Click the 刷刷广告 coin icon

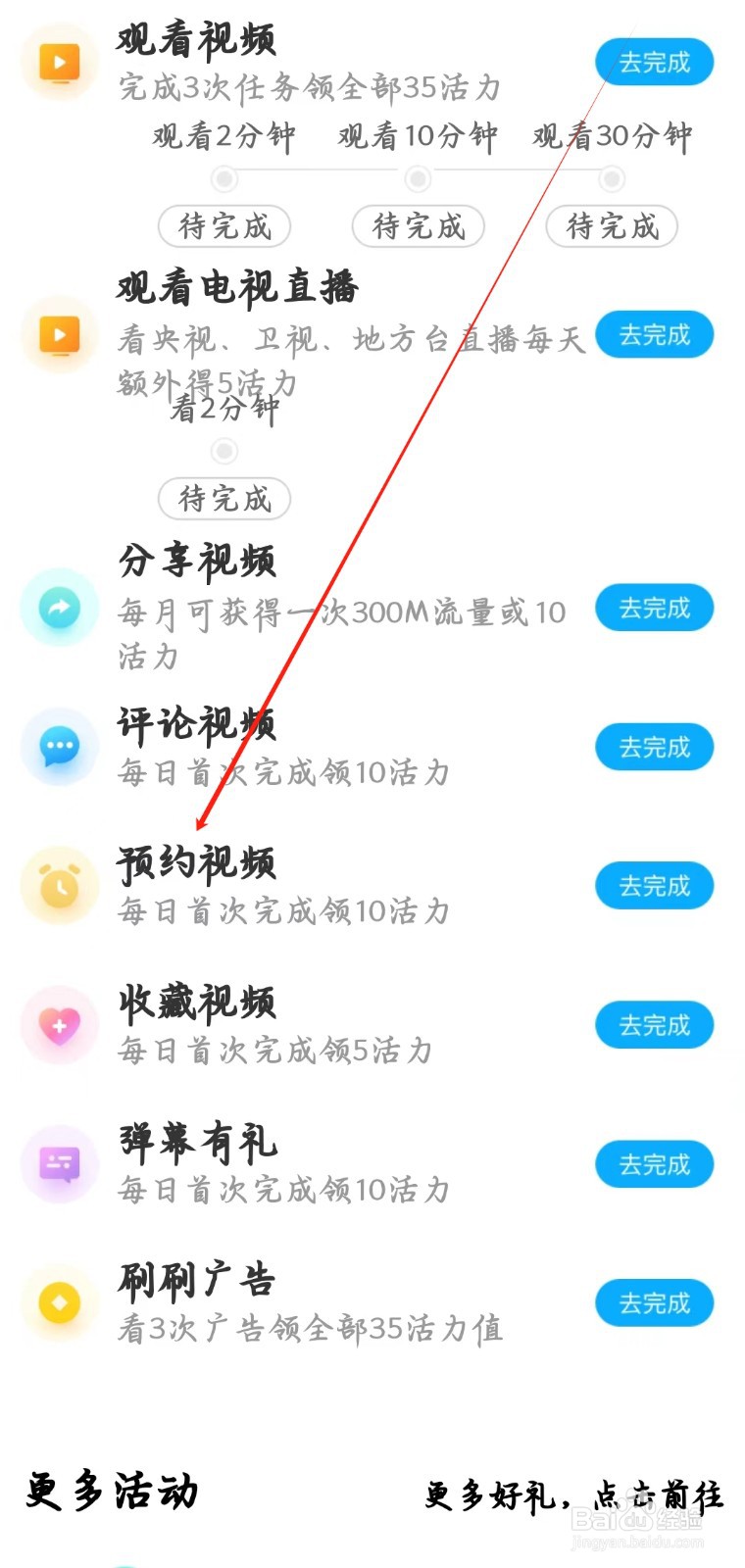59,1302
